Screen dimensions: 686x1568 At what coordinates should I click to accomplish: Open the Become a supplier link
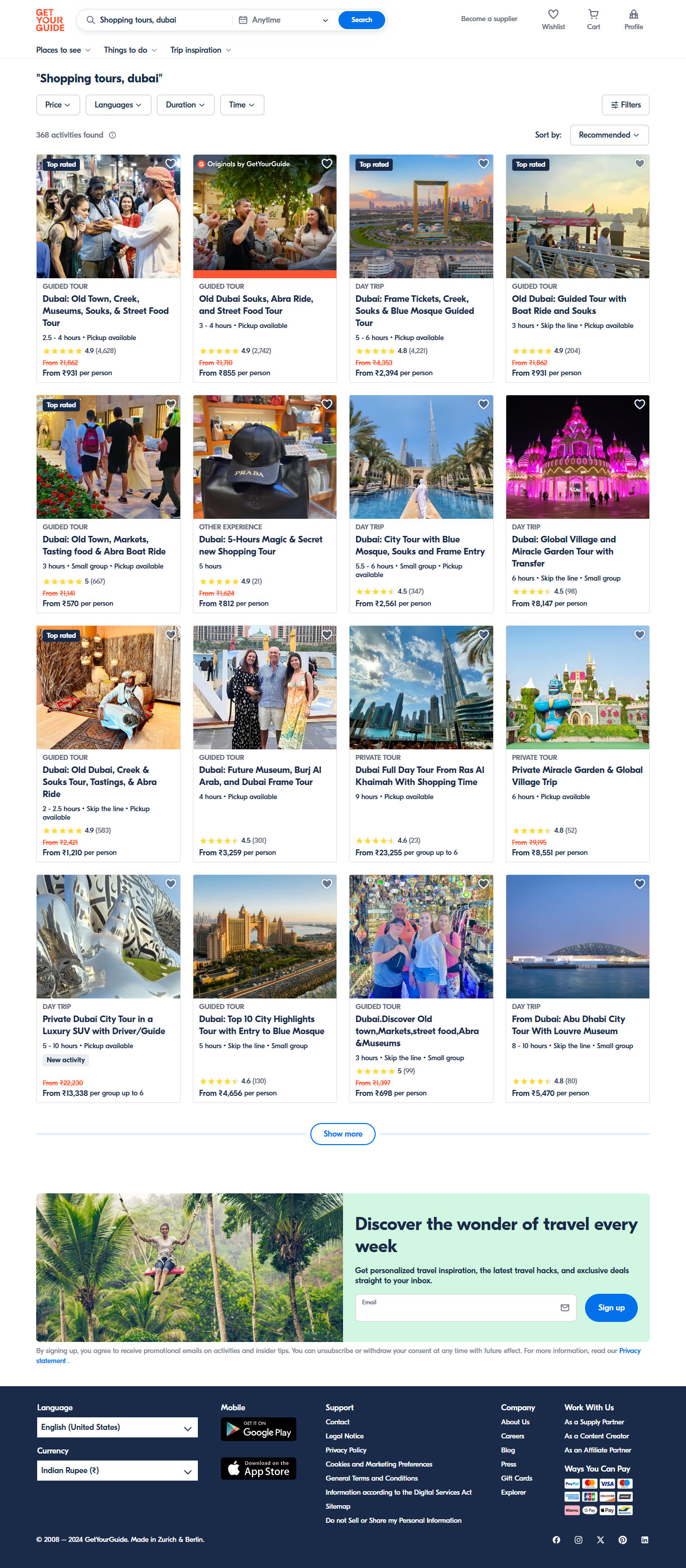pos(489,19)
